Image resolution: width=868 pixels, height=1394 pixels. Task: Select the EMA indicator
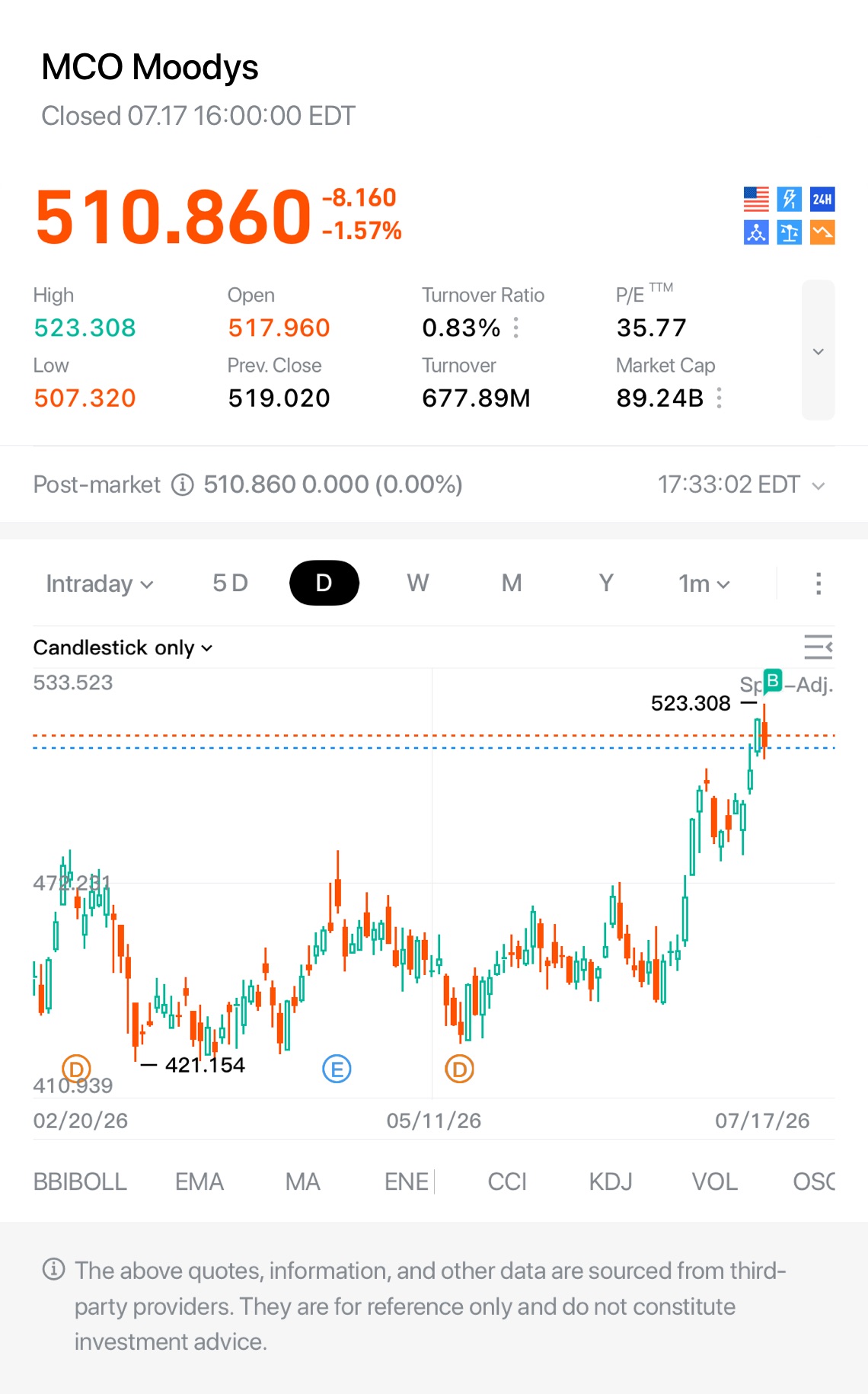point(199,1181)
